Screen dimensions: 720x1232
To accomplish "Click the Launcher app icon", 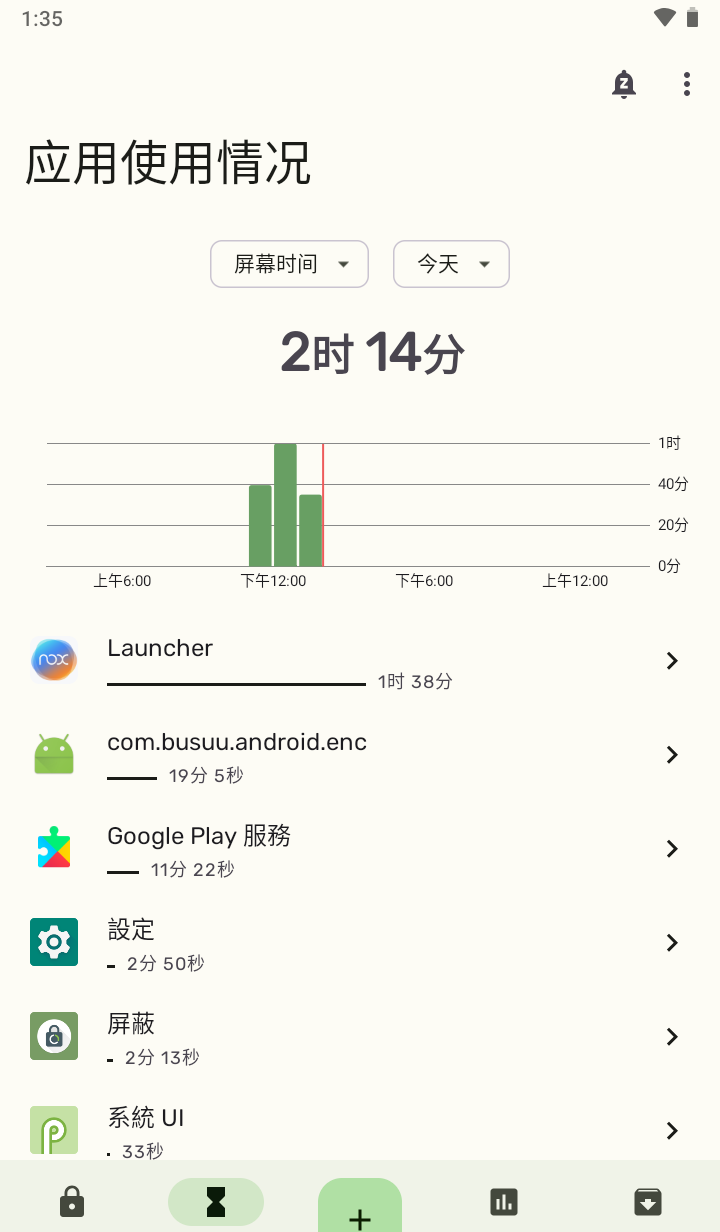I will [53, 660].
